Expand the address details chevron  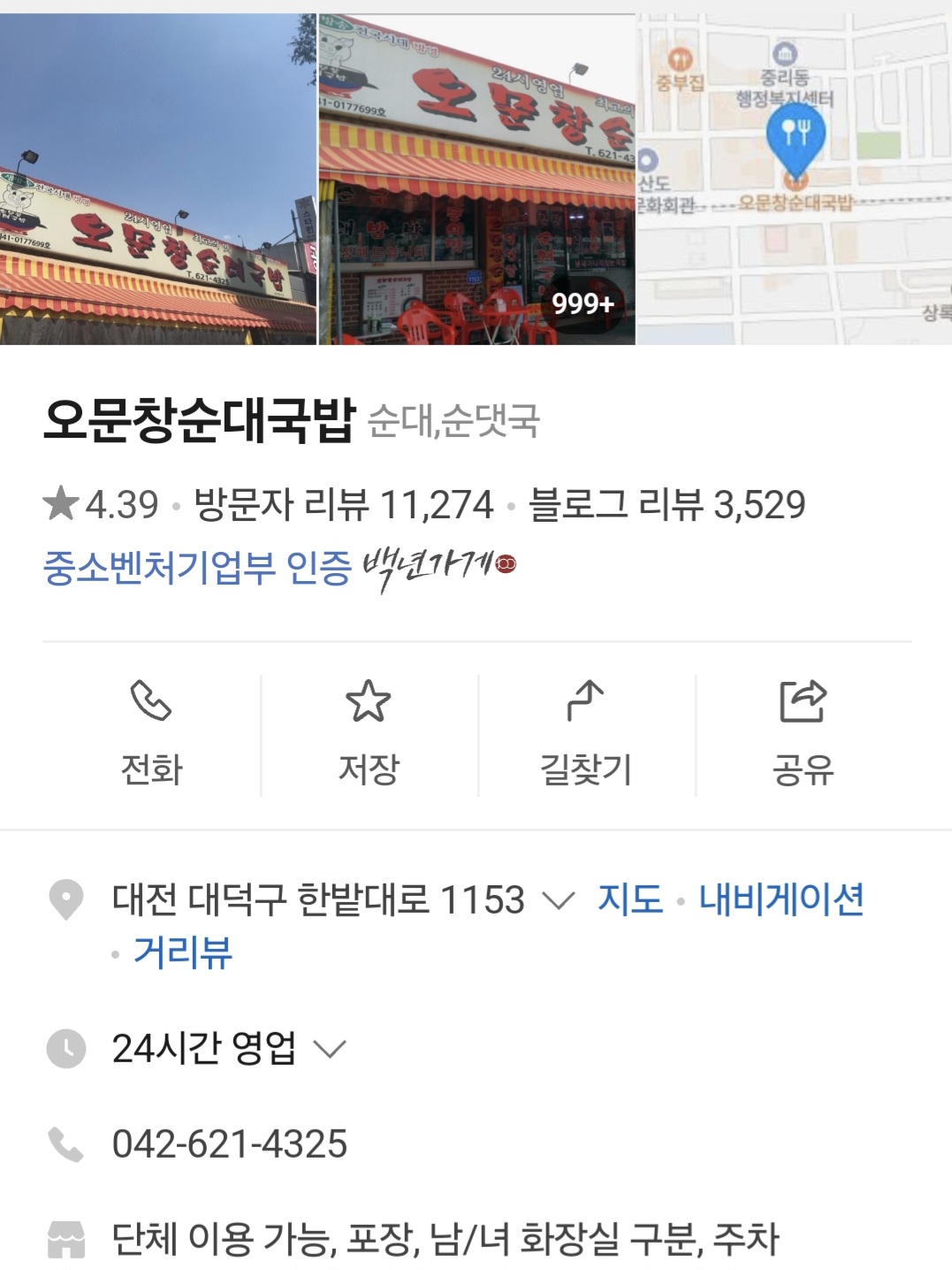(558, 900)
